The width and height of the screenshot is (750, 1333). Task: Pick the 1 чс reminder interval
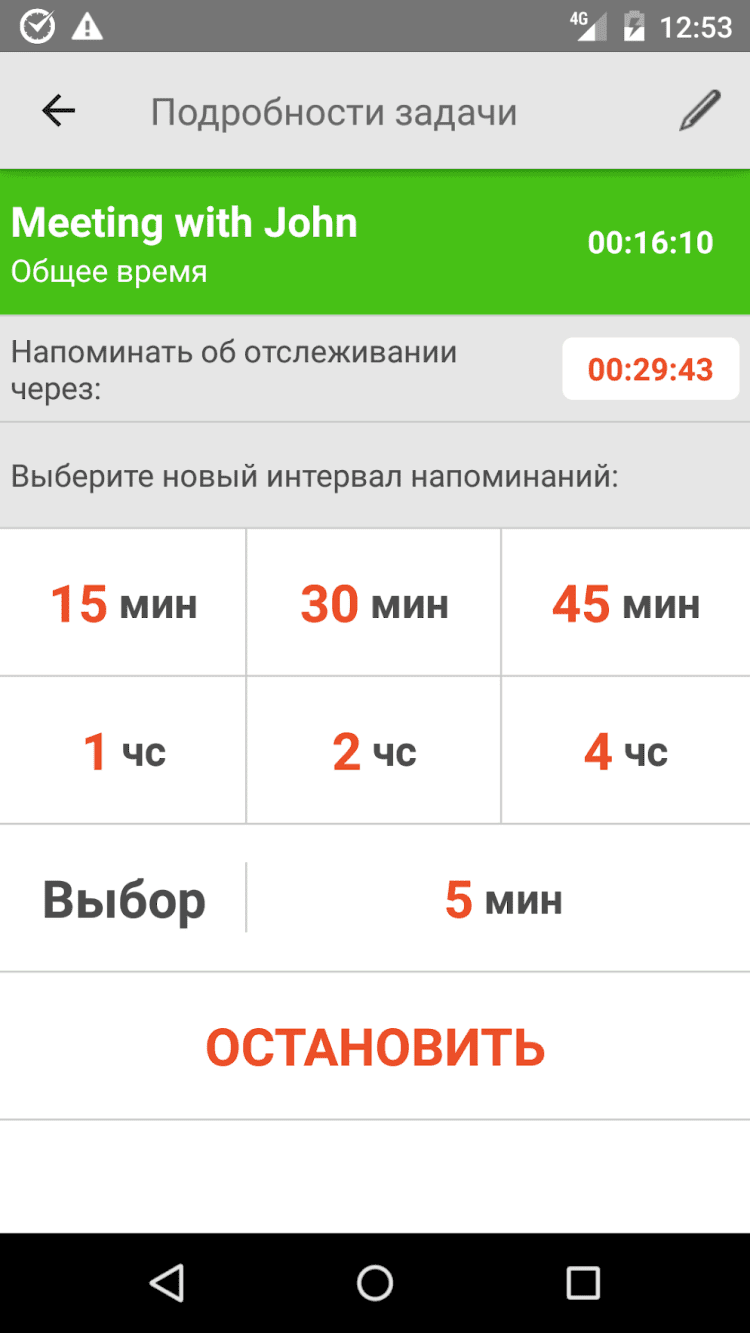pos(123,751)
